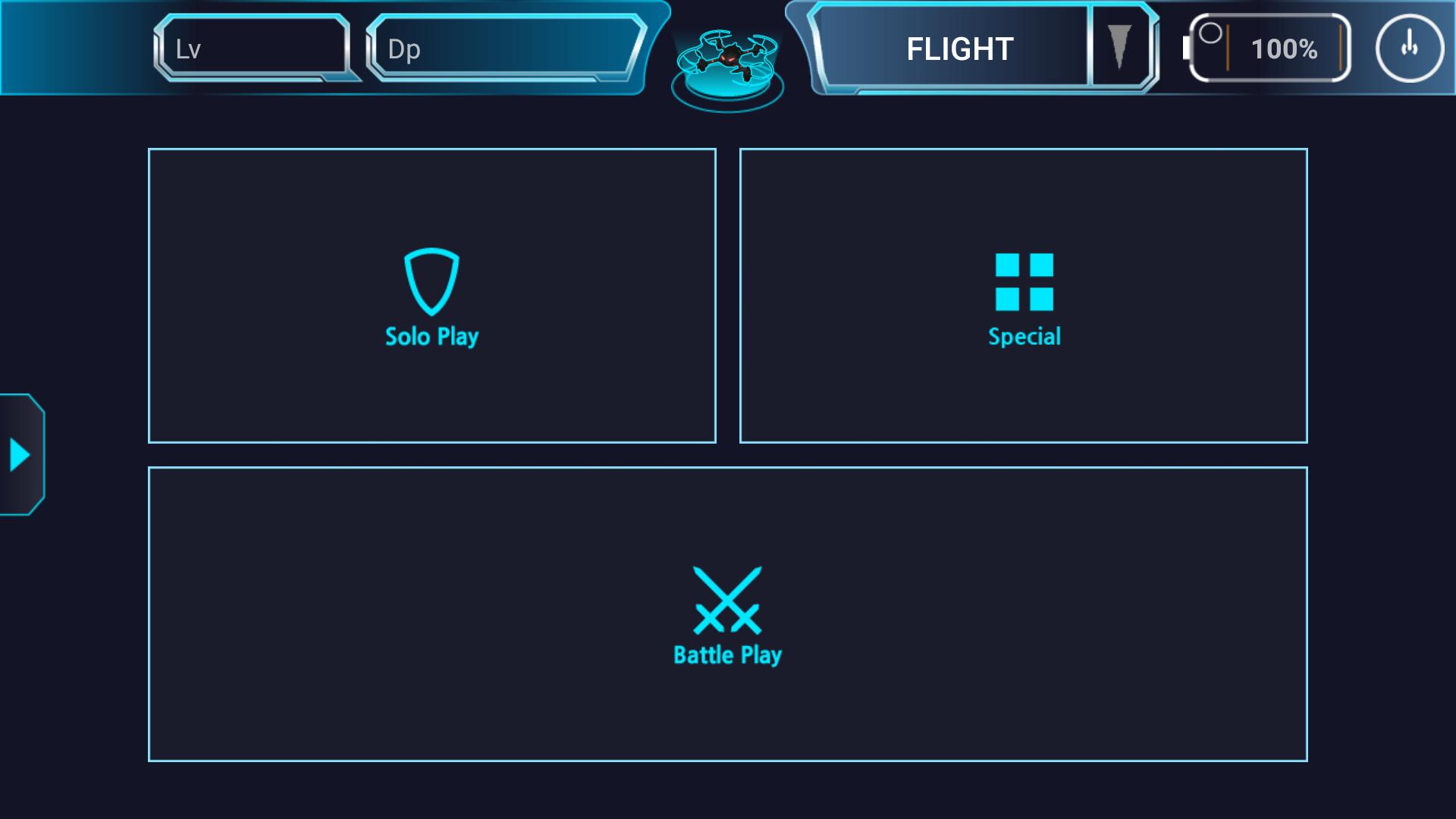1456x819 pixels.
Task: Tap the touch control icon
Action: click(x=1409, y=49)
